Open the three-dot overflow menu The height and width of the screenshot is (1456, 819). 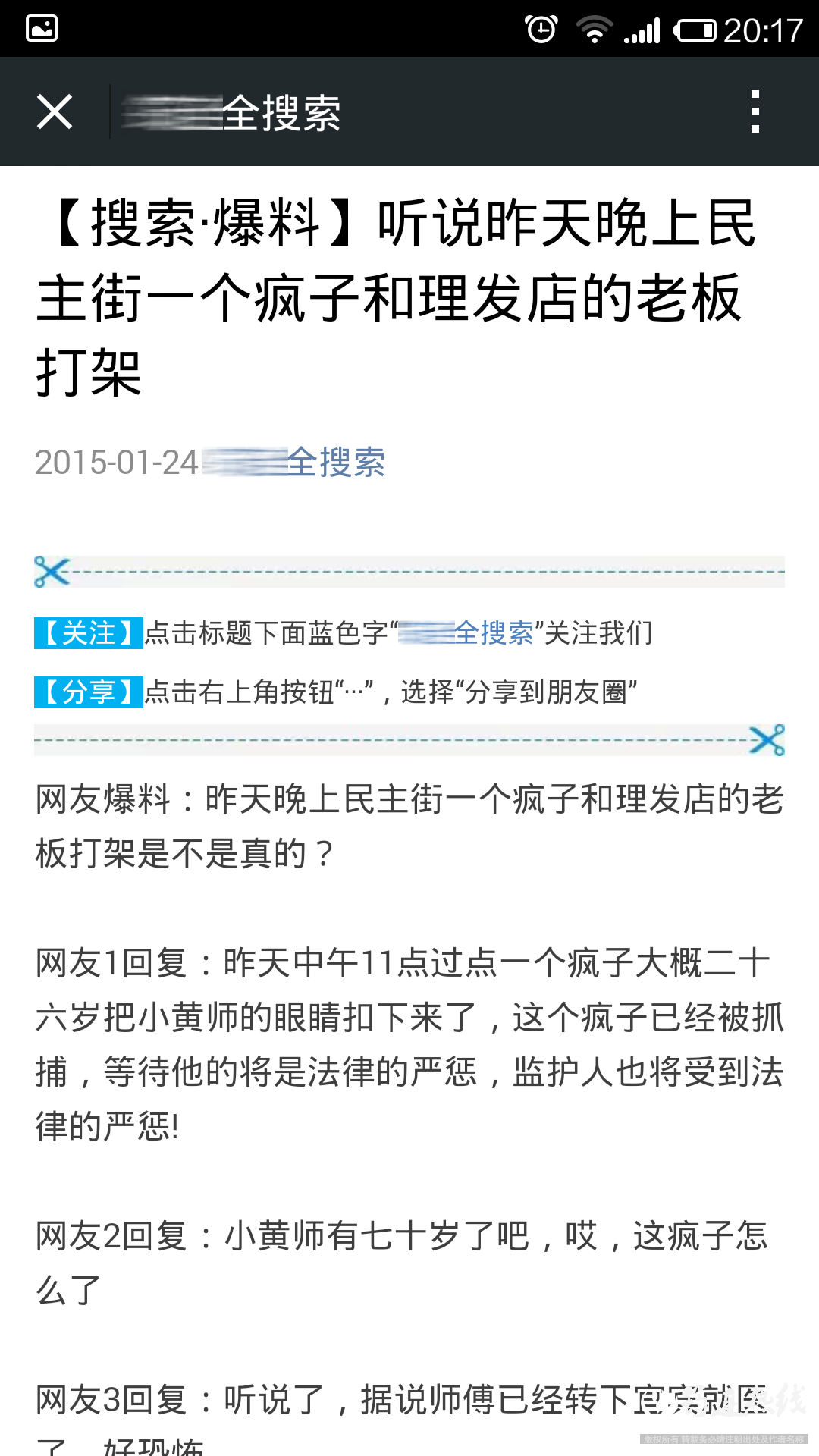coord(755,112)
